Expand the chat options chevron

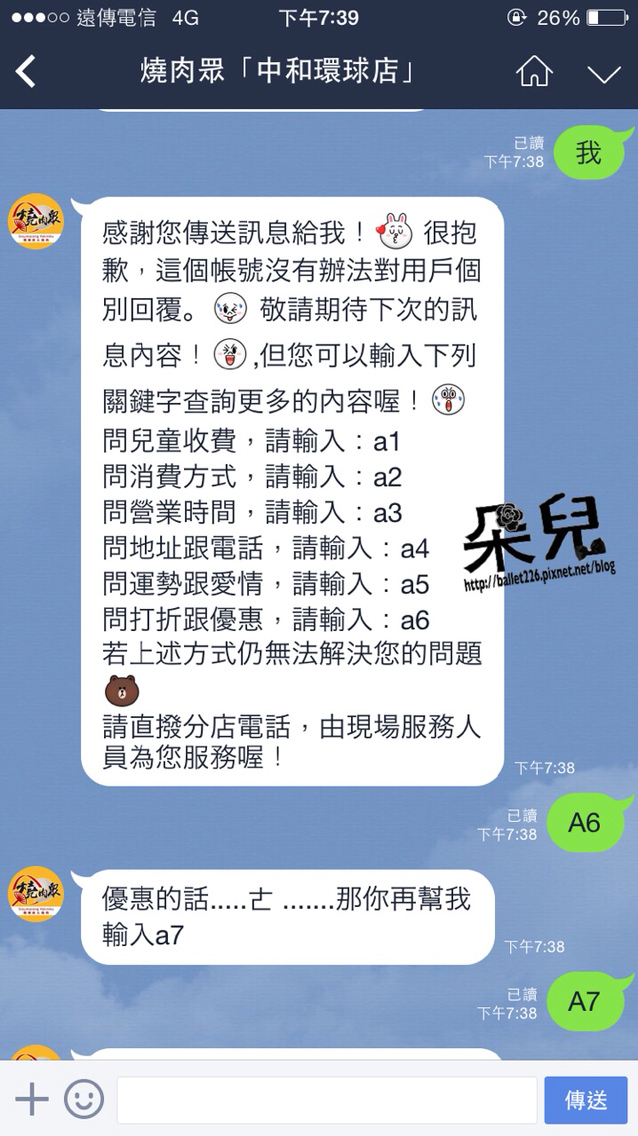point(604,73)
